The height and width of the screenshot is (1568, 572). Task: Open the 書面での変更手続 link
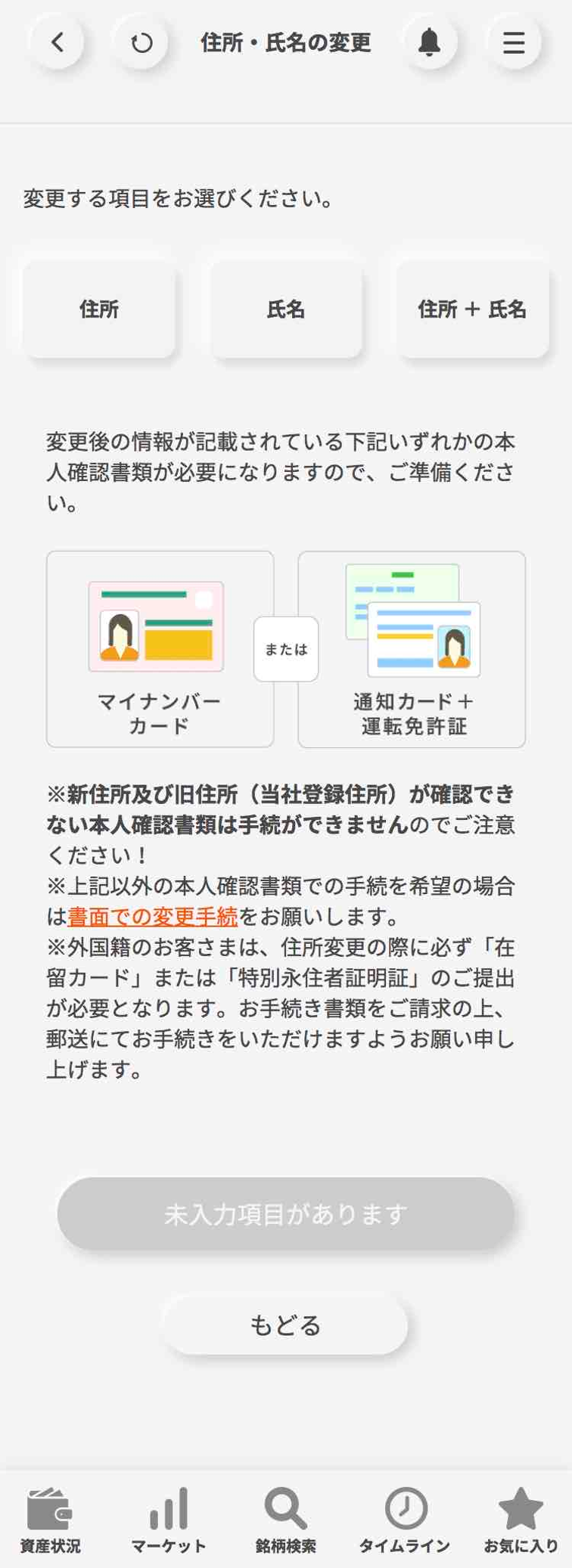point(151,915)
